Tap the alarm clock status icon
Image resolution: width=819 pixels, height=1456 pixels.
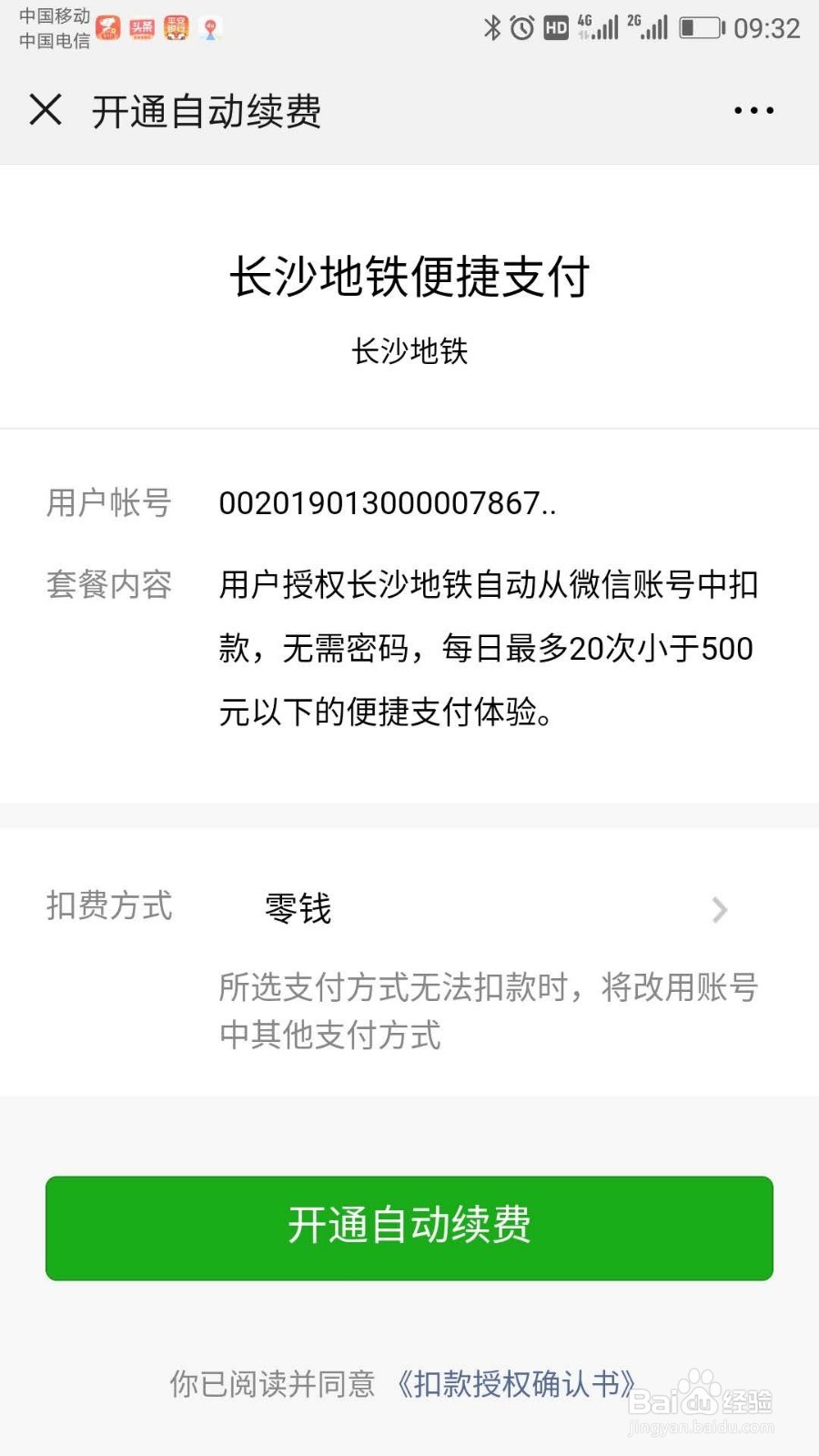[x=521, y=27]
